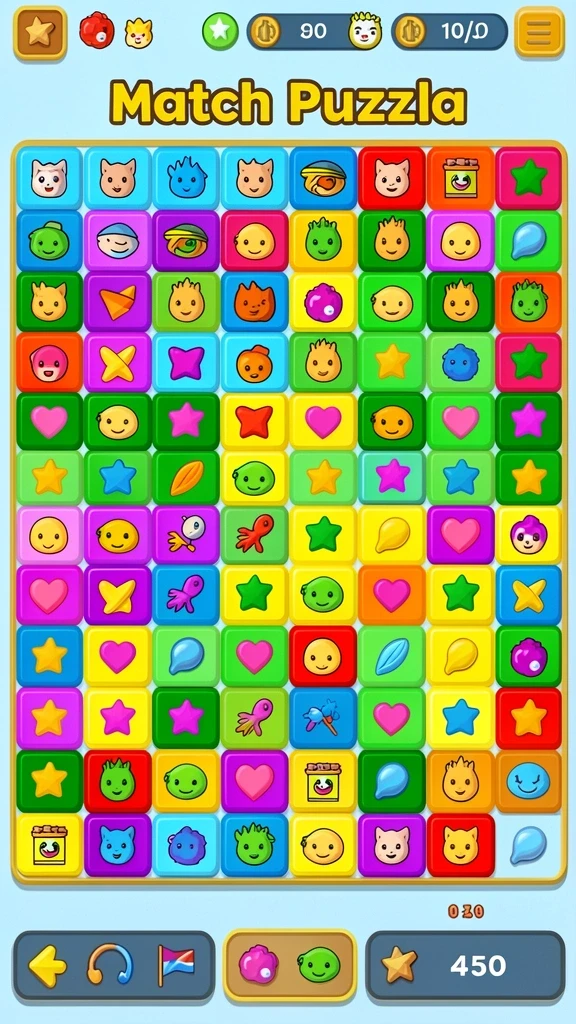Tap the orange fox on blue tile
576x1024 pixels.
pyautogui.click(x=255, y=302)
